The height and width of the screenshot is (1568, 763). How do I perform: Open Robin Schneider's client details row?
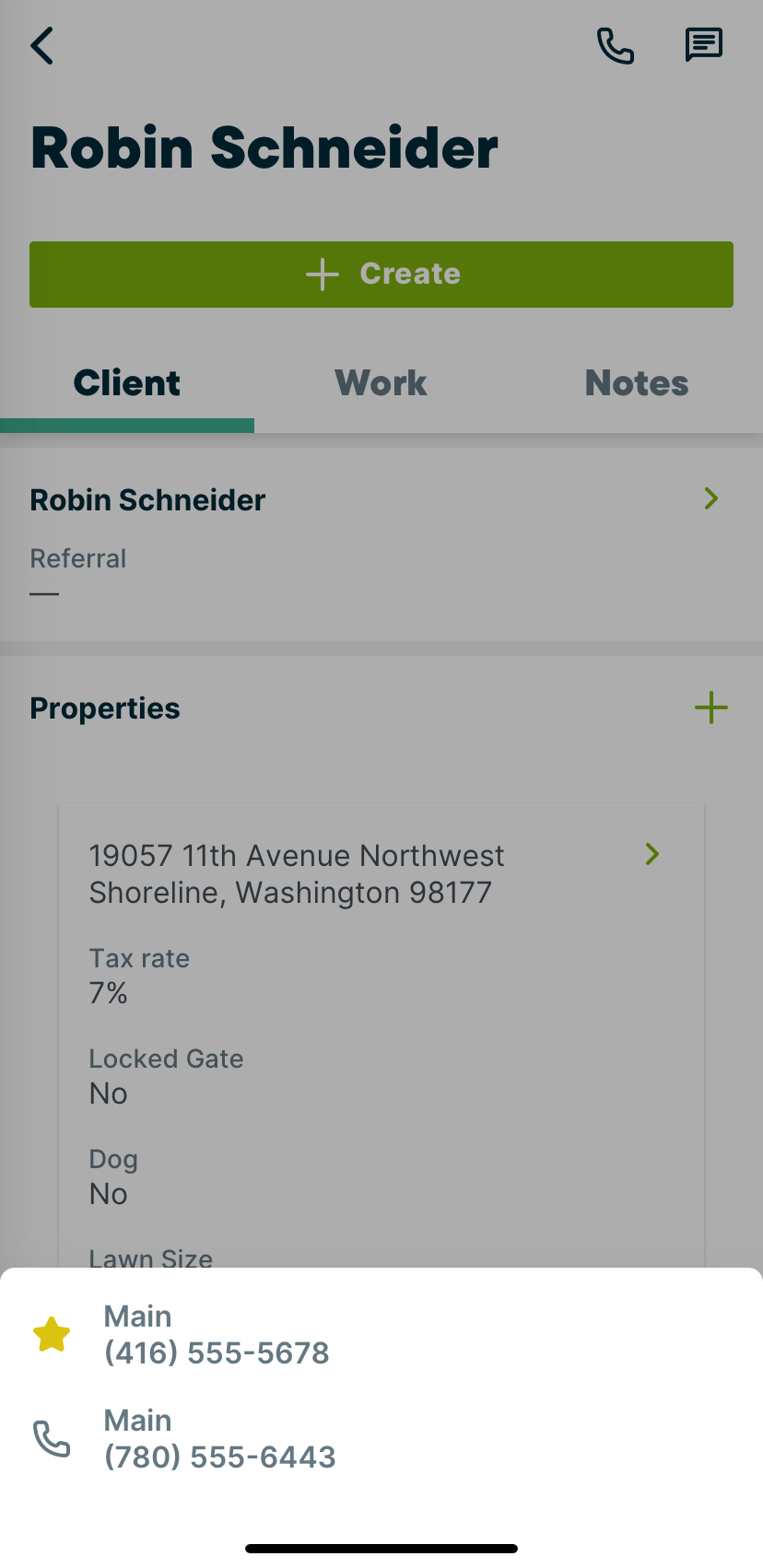378,500
